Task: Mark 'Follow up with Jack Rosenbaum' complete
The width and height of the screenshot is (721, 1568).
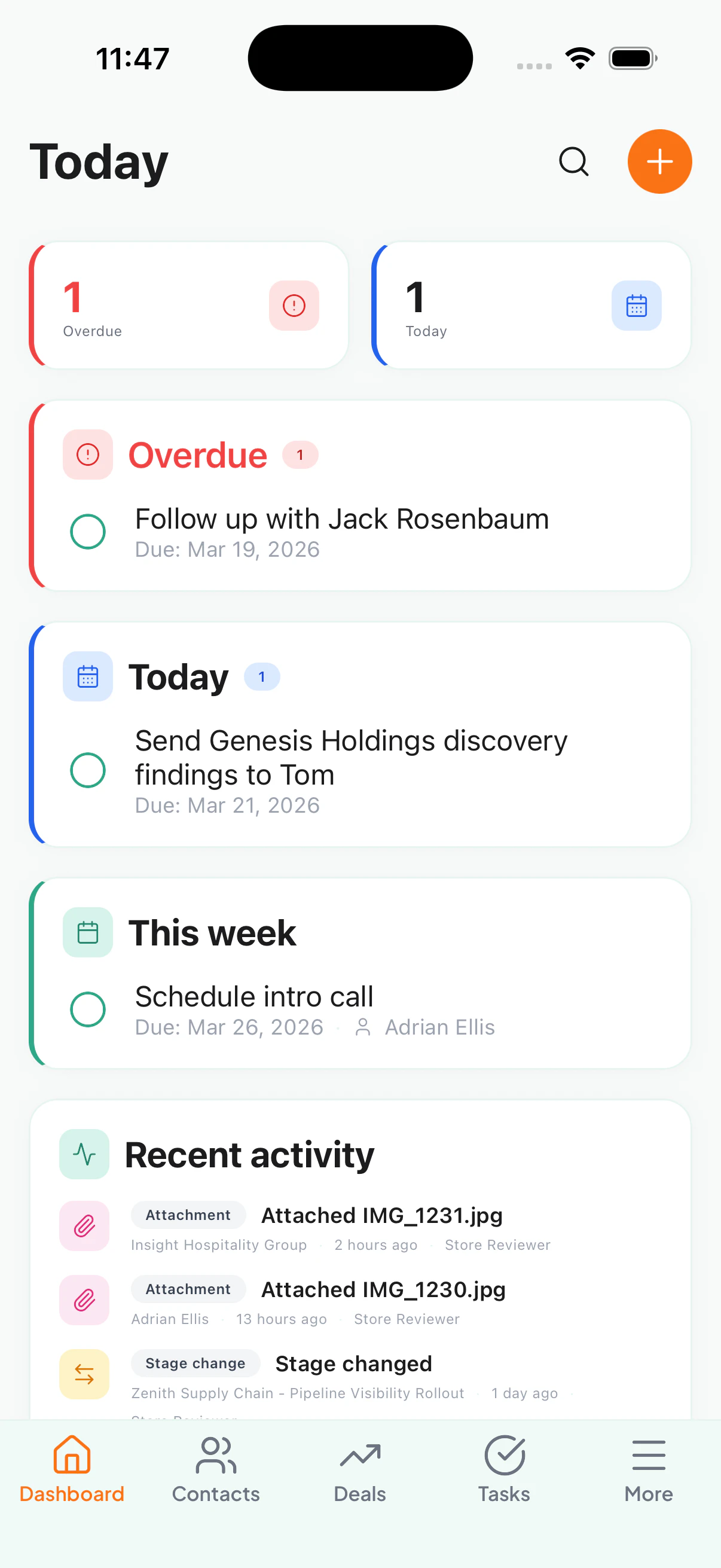Action: click(x=87, y=532)
